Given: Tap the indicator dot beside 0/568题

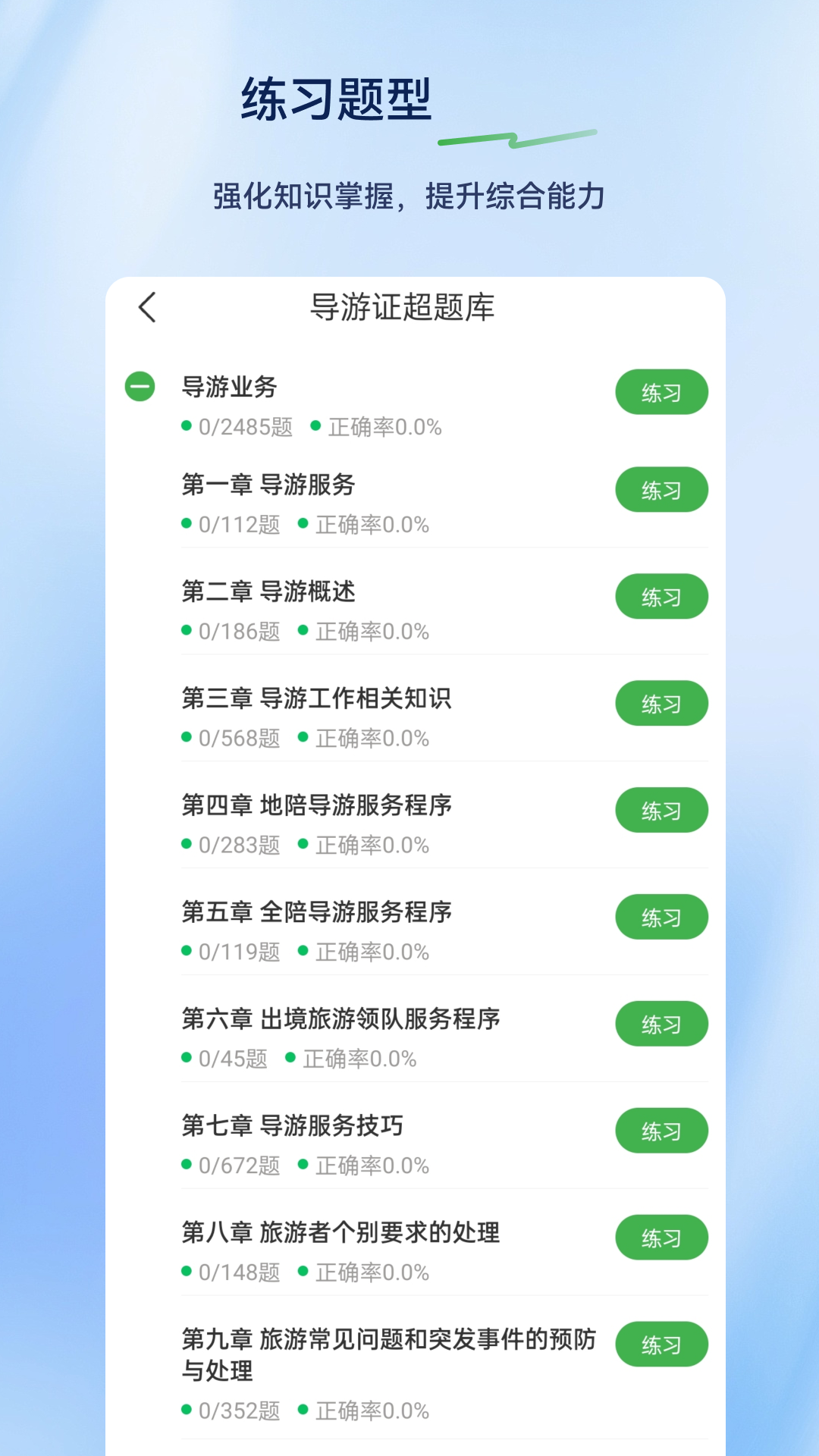Looking at the screenshot, I should [x=184, y=738].
